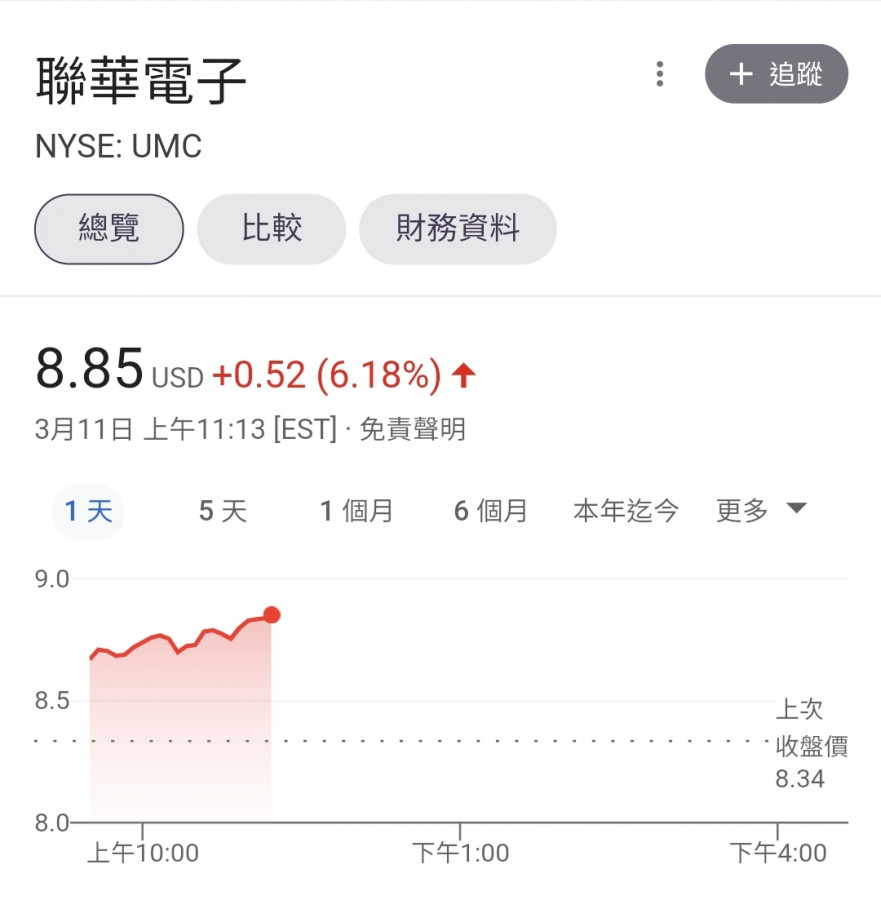This screenshot has height=900, width=881.
Task: View the 6 個月 price chart
Action: pyautogui.click(x=490, y=511)
